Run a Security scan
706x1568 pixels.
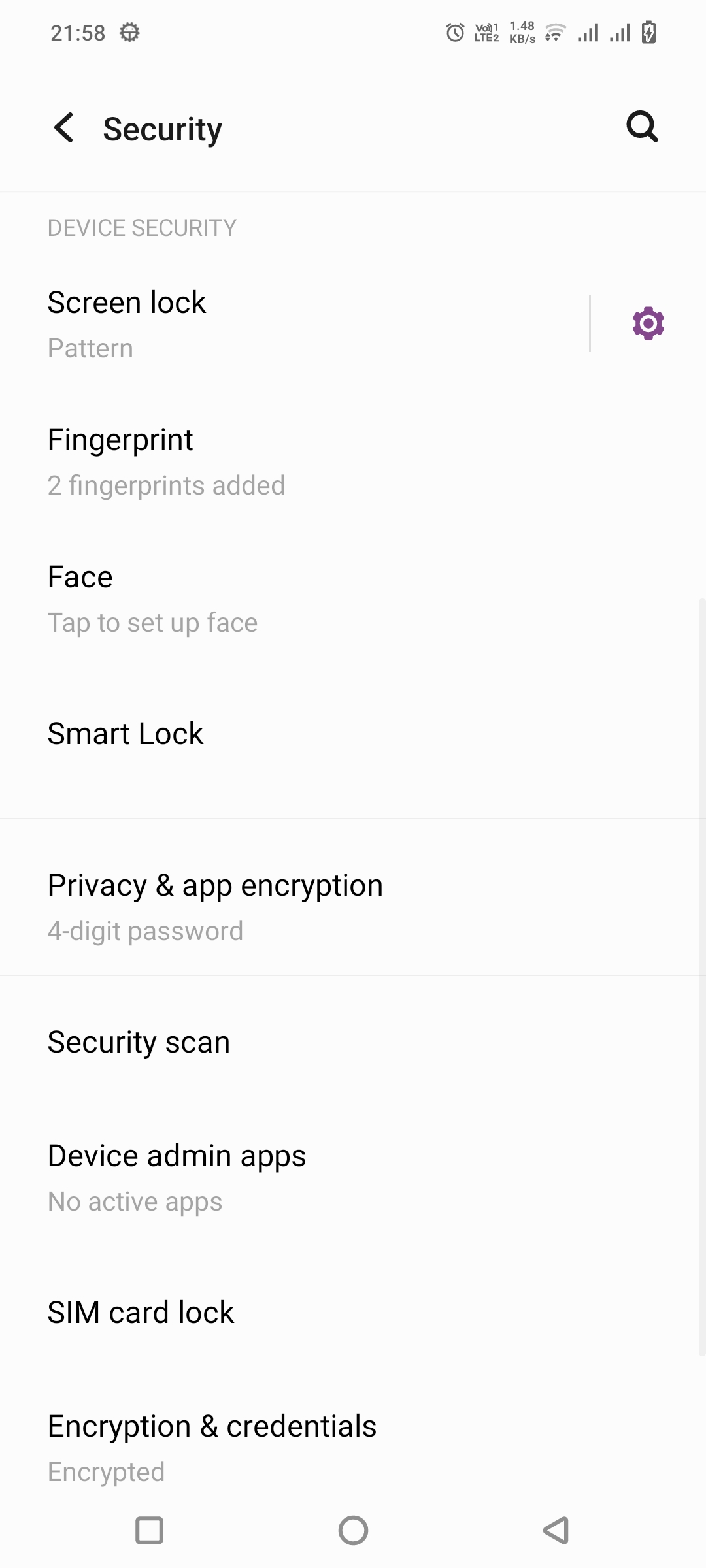261,1042
